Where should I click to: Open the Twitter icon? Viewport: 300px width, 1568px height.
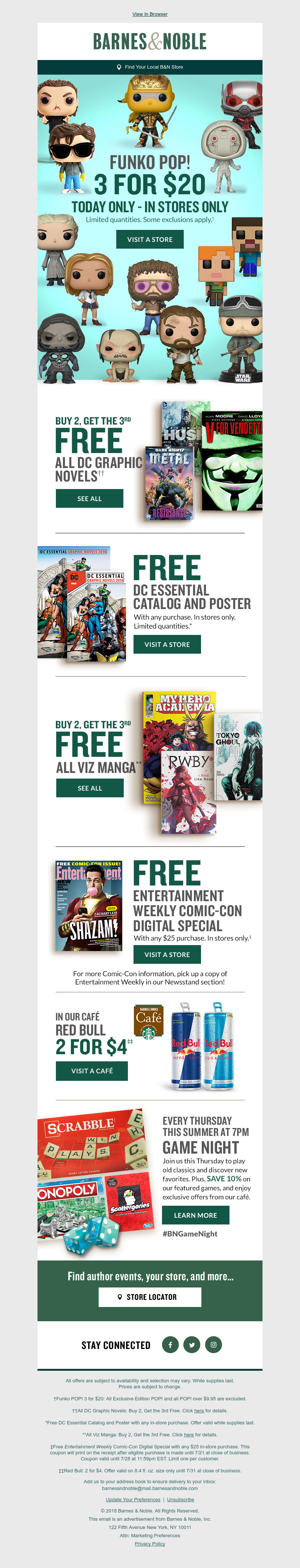coord(192,1345)
